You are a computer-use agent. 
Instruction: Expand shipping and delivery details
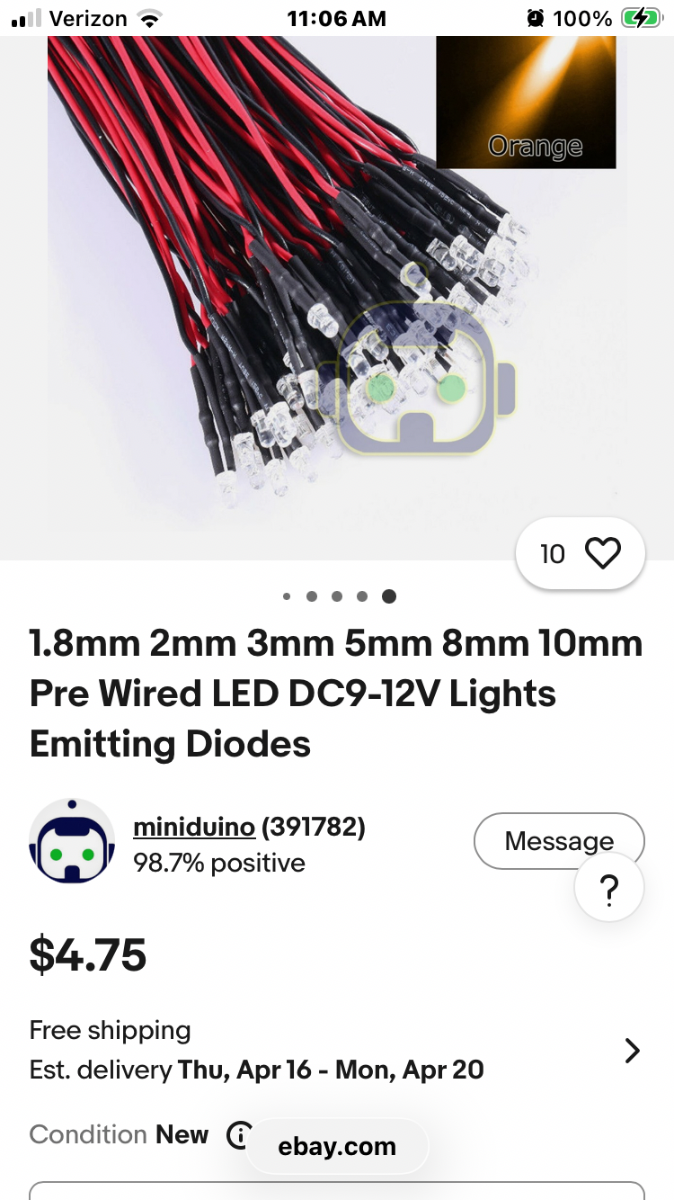pos(631,1050)
